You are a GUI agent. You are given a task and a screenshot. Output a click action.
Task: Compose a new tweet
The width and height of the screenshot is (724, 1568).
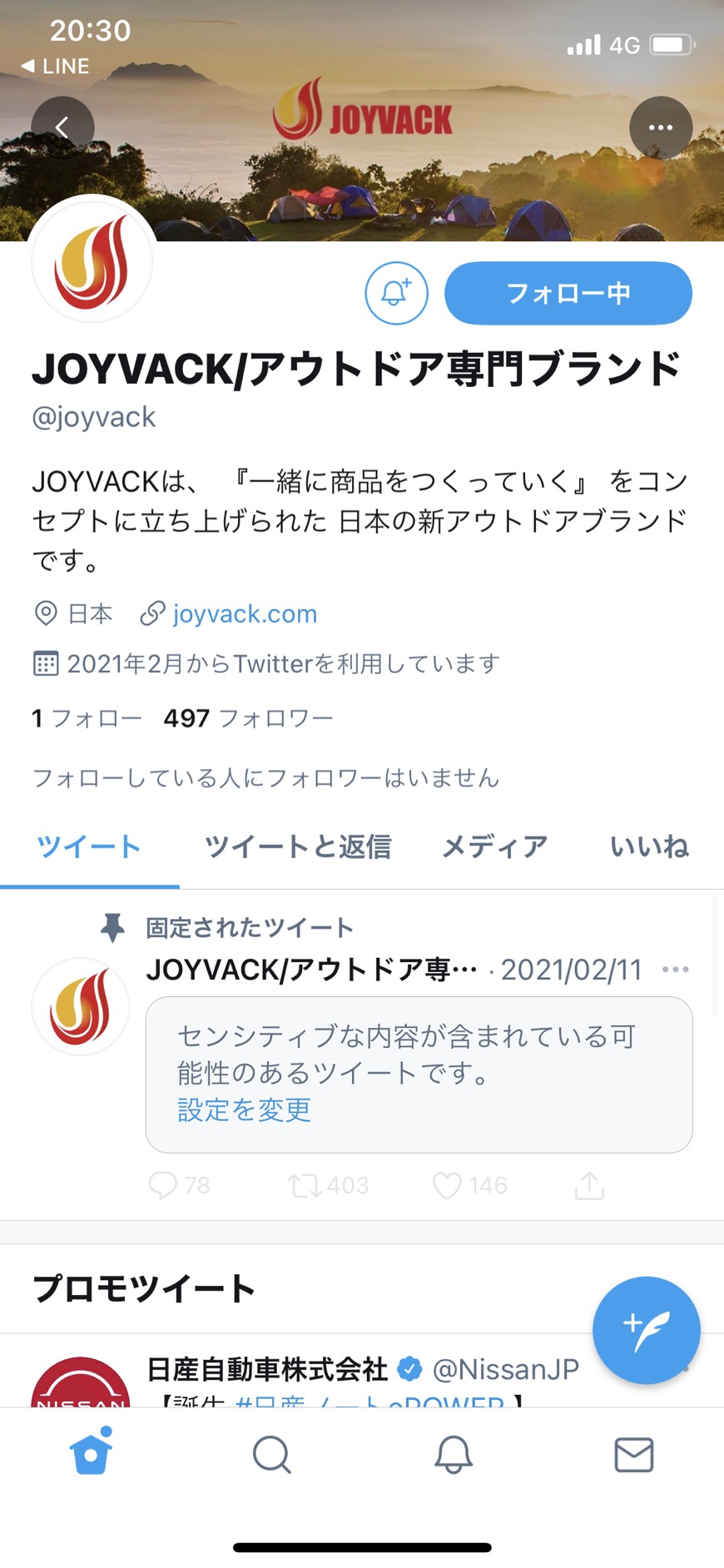[x=647, y=1330]
